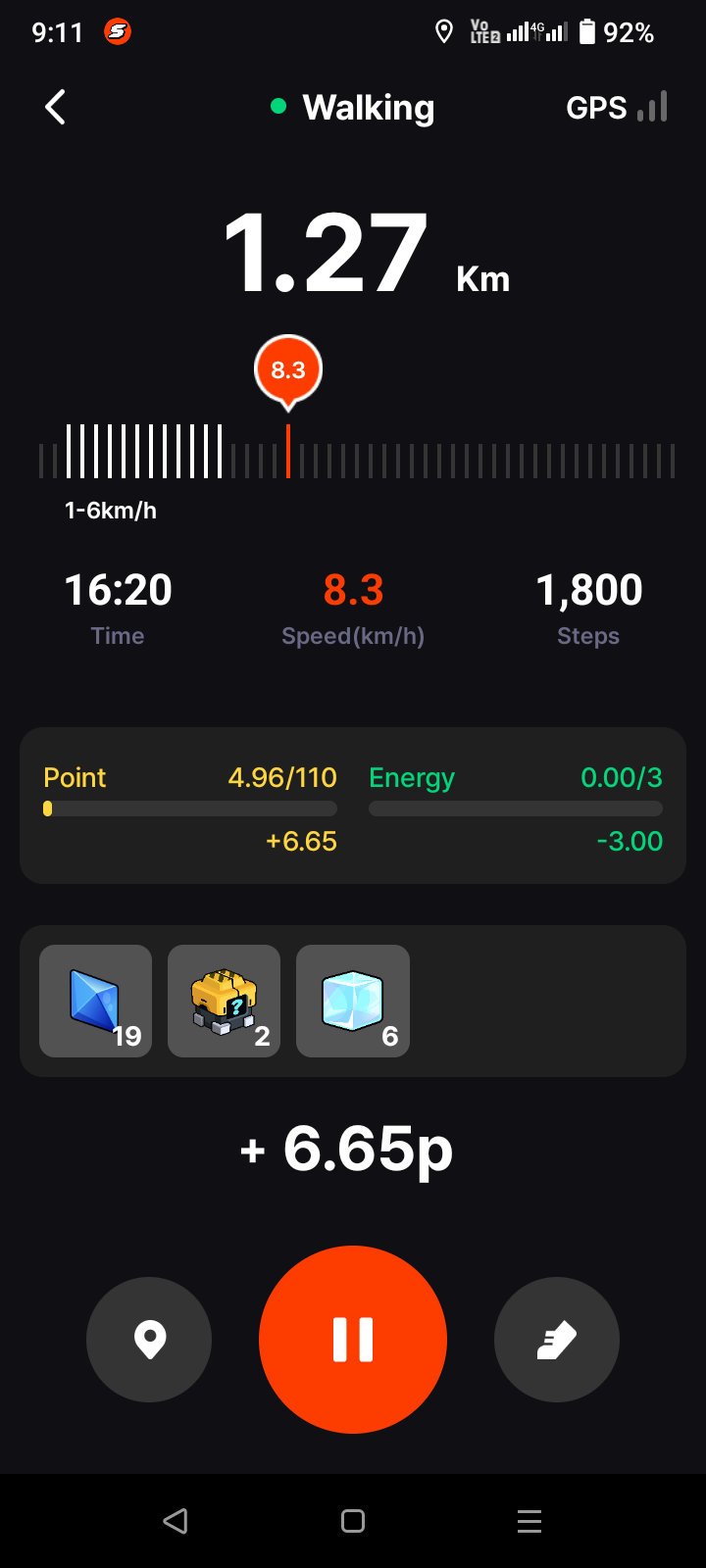Open recent apps from navigation bar
706x1568 pixels.
[x=529, y=1521]
